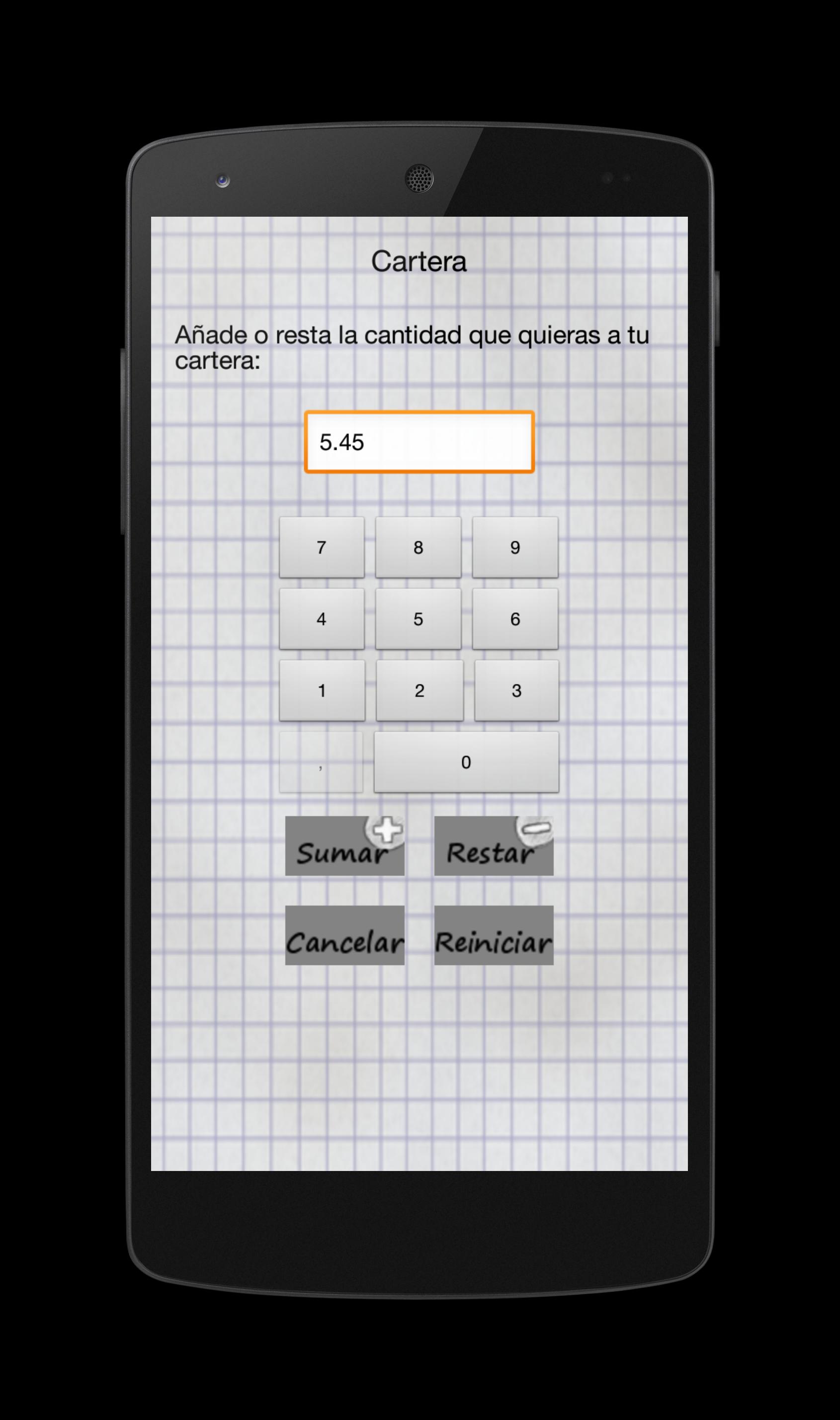Tap keypad number 6
This screenshot has height=1420, width=840.
tap(515, 619)
